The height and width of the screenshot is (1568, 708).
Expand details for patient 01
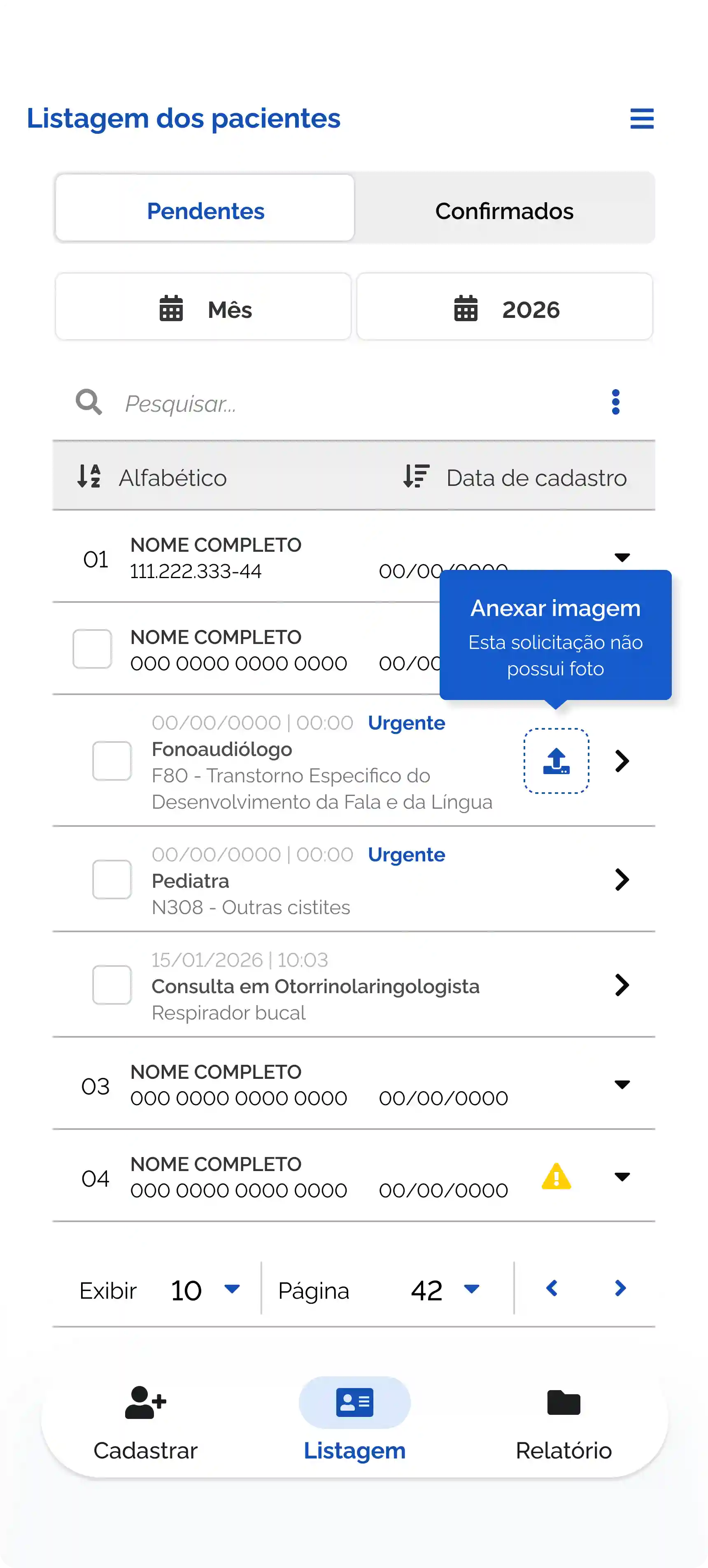(622, 557)
